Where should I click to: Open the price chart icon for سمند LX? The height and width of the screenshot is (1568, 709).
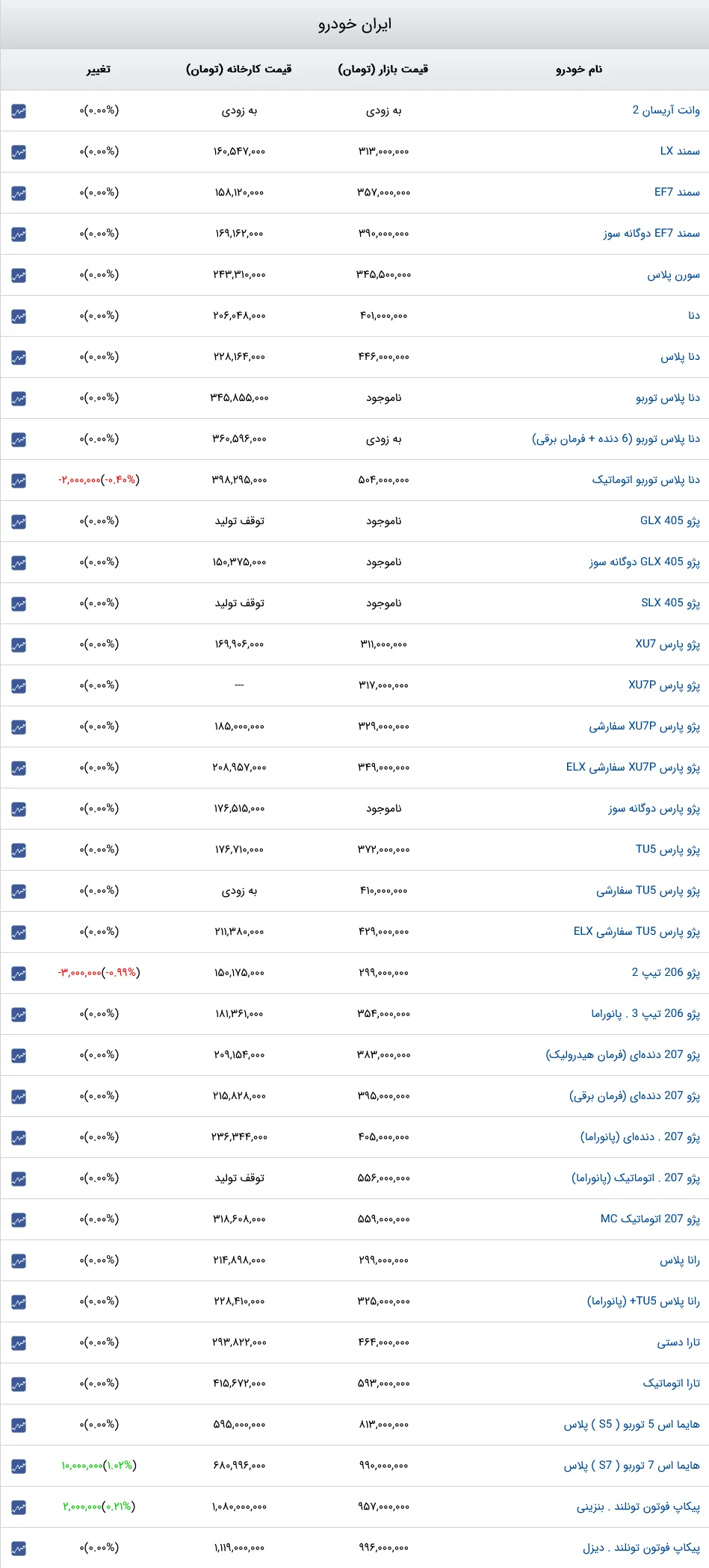point(19,152)
